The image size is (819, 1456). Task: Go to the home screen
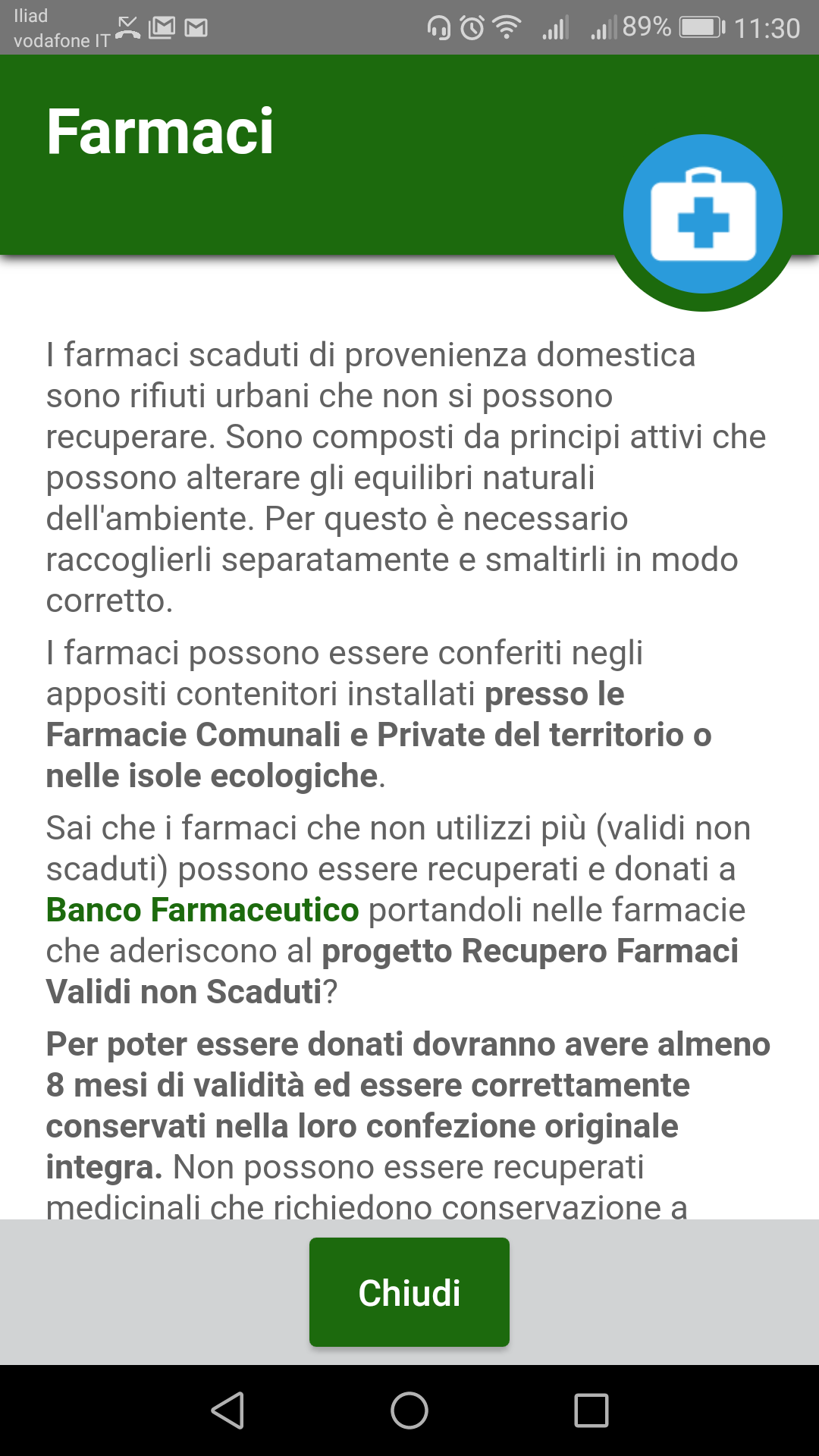click(409, 1410)
